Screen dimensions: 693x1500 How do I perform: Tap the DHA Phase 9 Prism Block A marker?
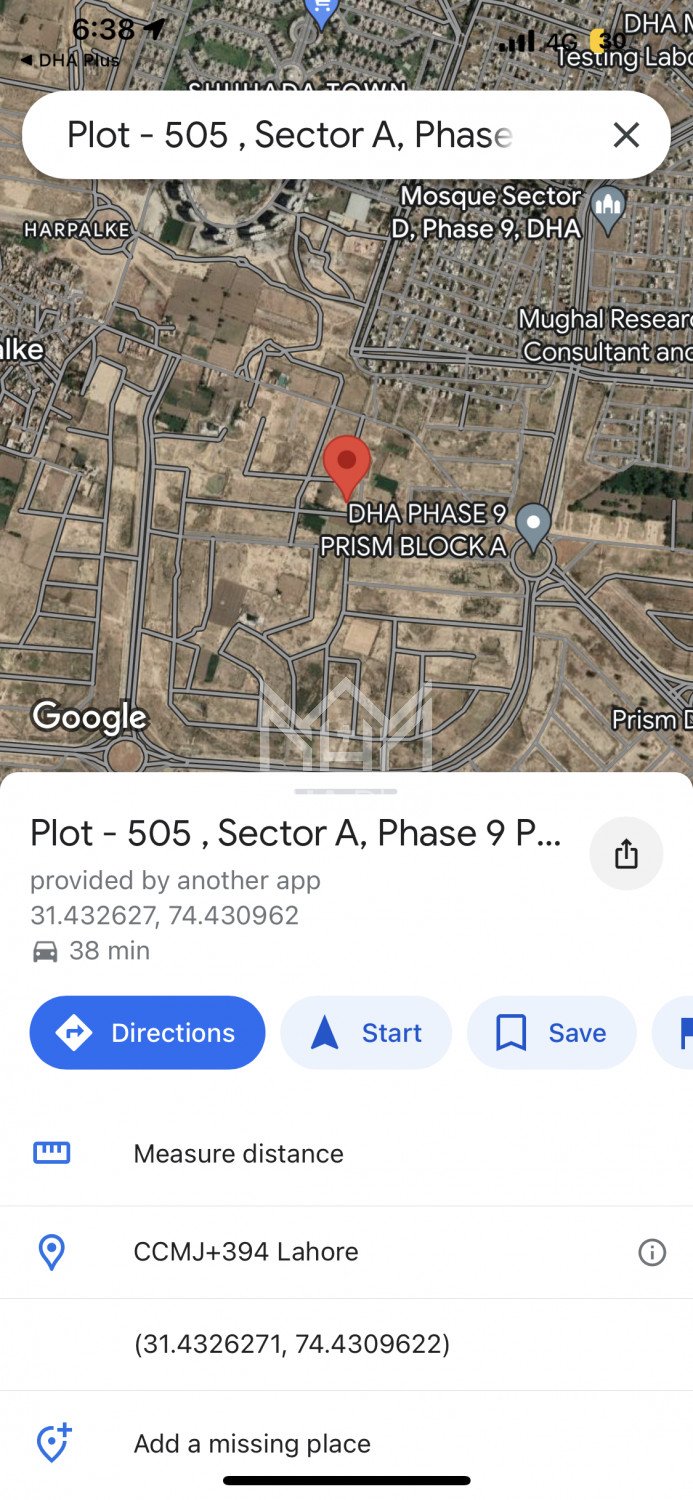click(x=533, y=524)
